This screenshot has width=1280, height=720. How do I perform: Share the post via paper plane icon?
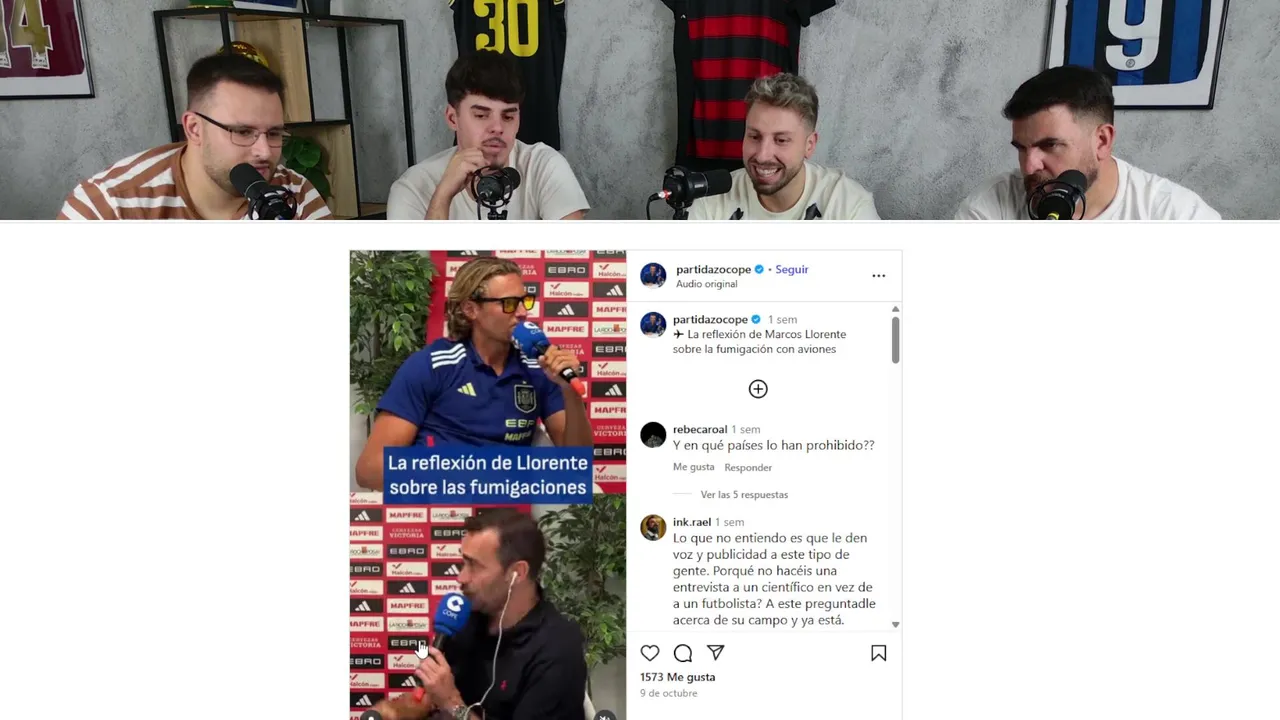(716, 653)
